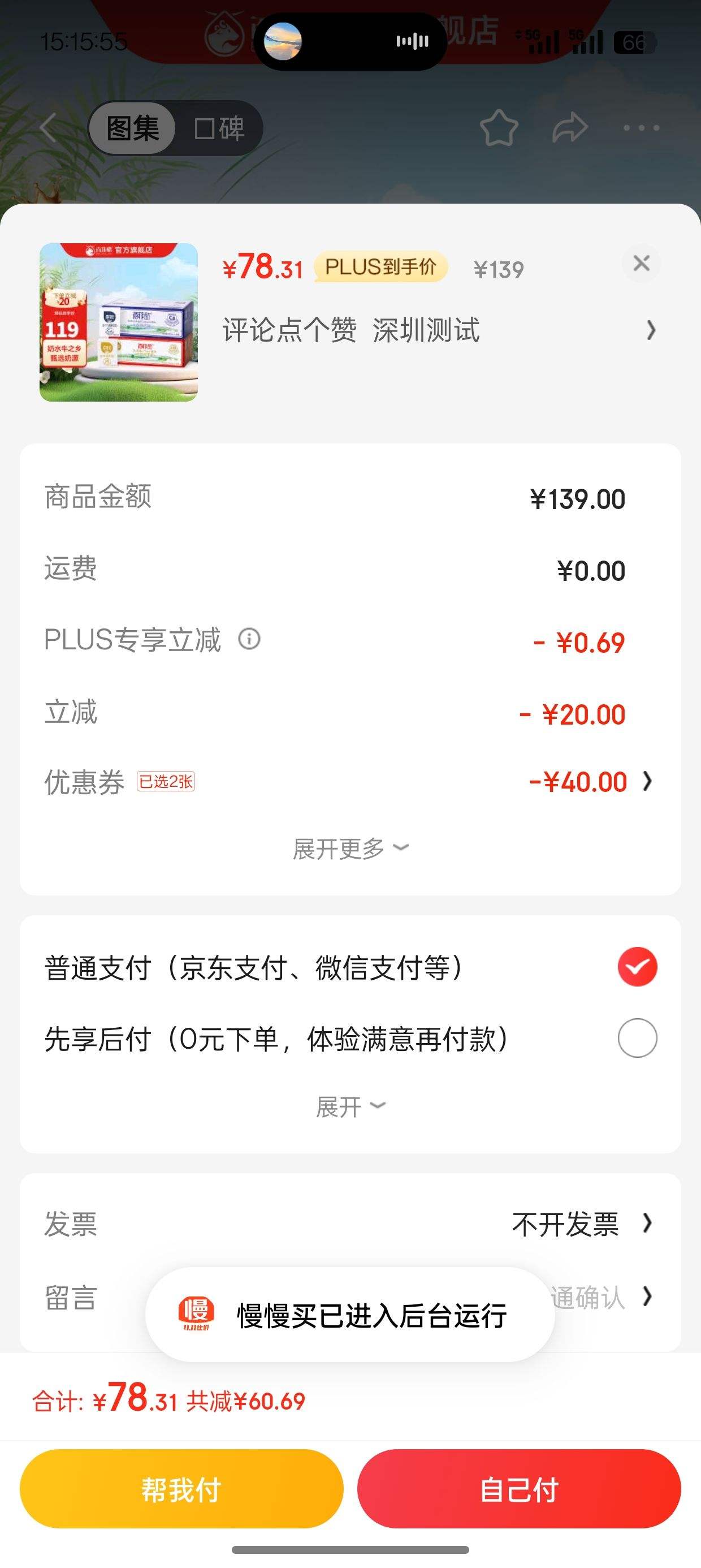Select 普通支付 payment option
Image resolution: width=701 pixels, height=1568 pixels.
pos(637,967)
